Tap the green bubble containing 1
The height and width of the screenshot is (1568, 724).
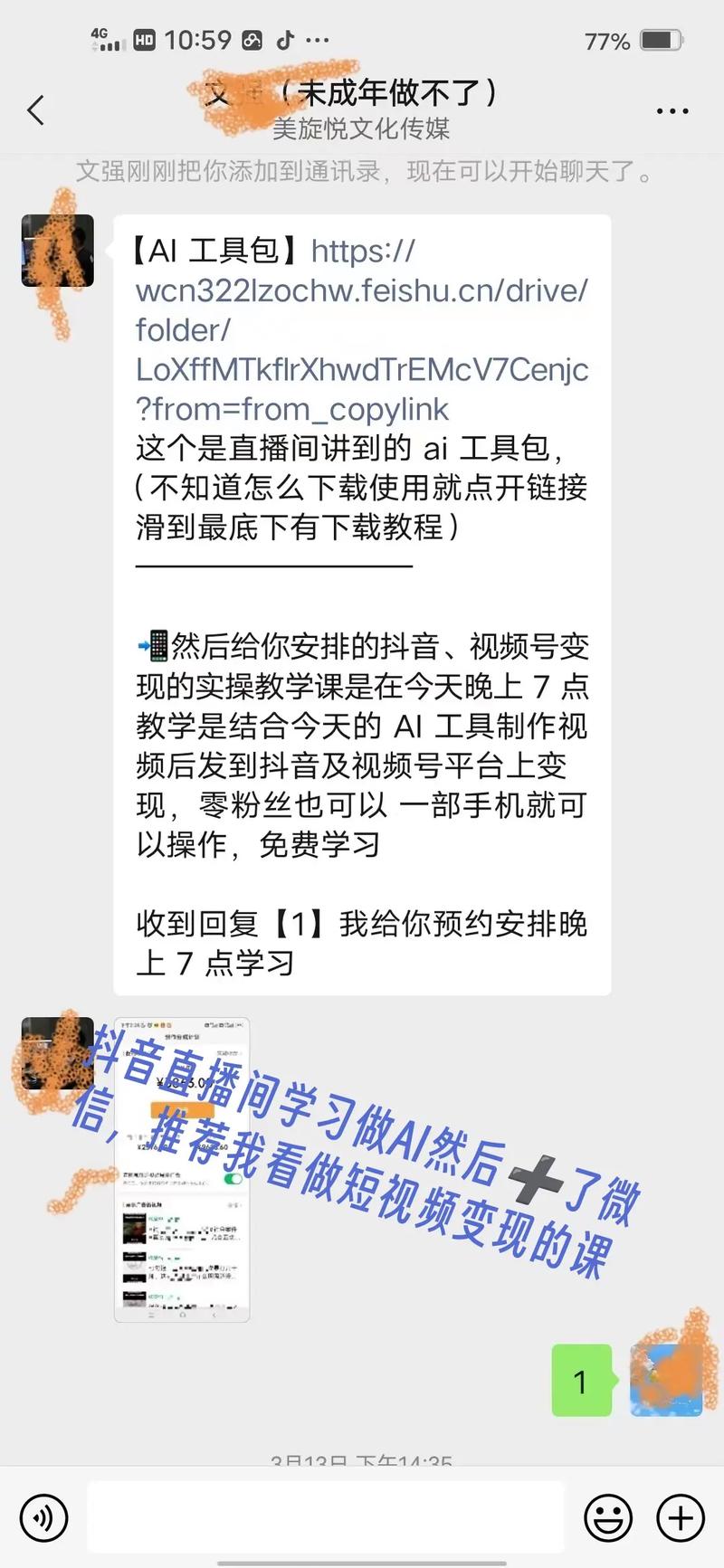pyautogui.click(x=580, y=1381)
